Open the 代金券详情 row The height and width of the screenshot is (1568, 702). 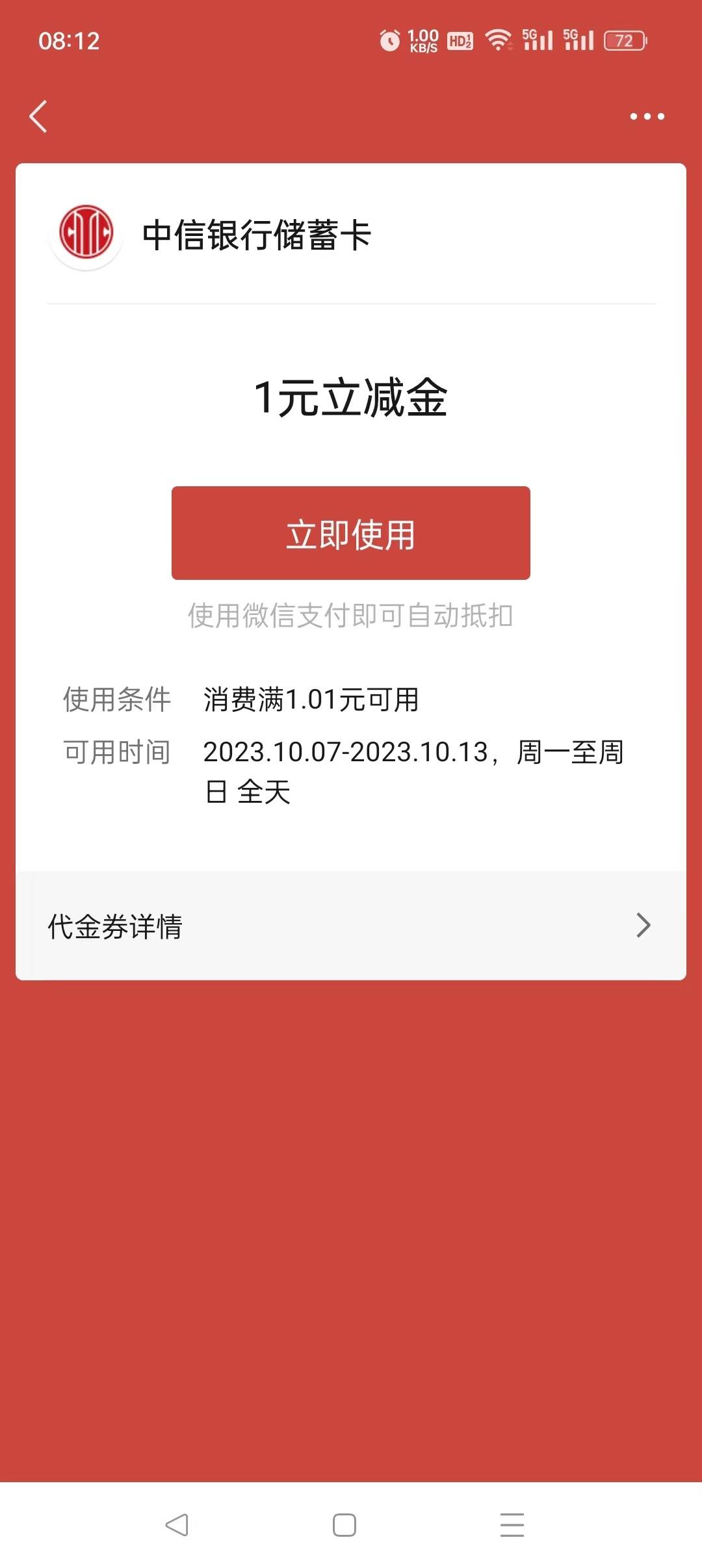(351, 926)
